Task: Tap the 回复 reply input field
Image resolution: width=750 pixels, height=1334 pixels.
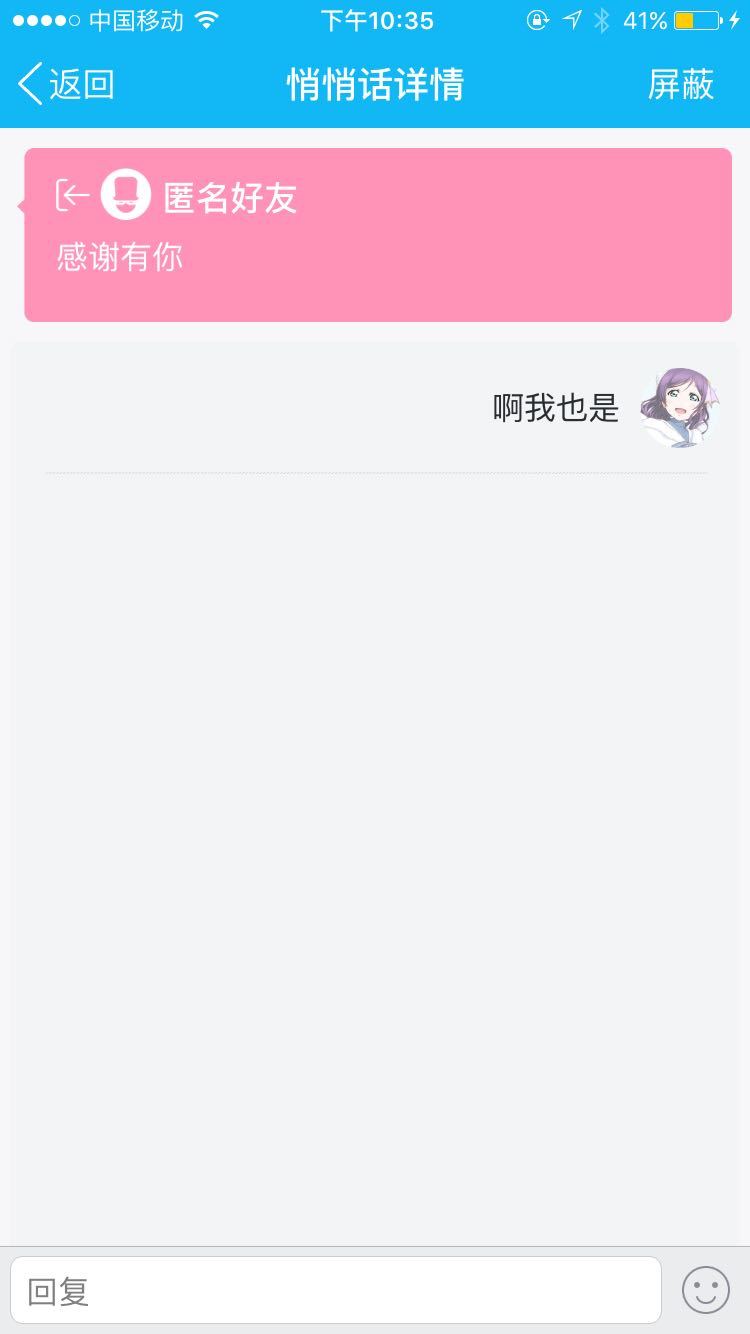Action: tap(336, 1290)
